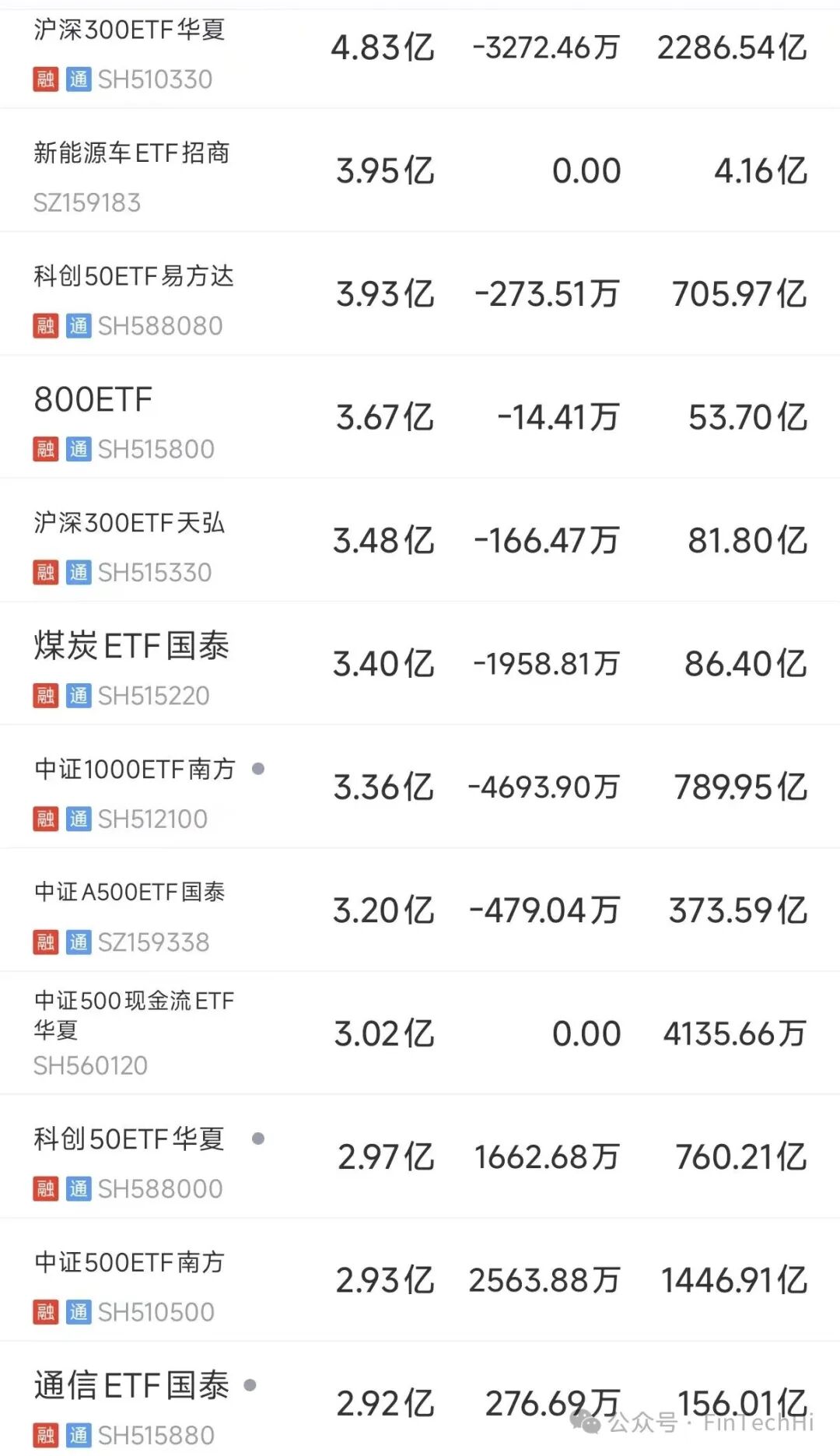Tap the 通 badge beside SH512100

pos(78,819)
